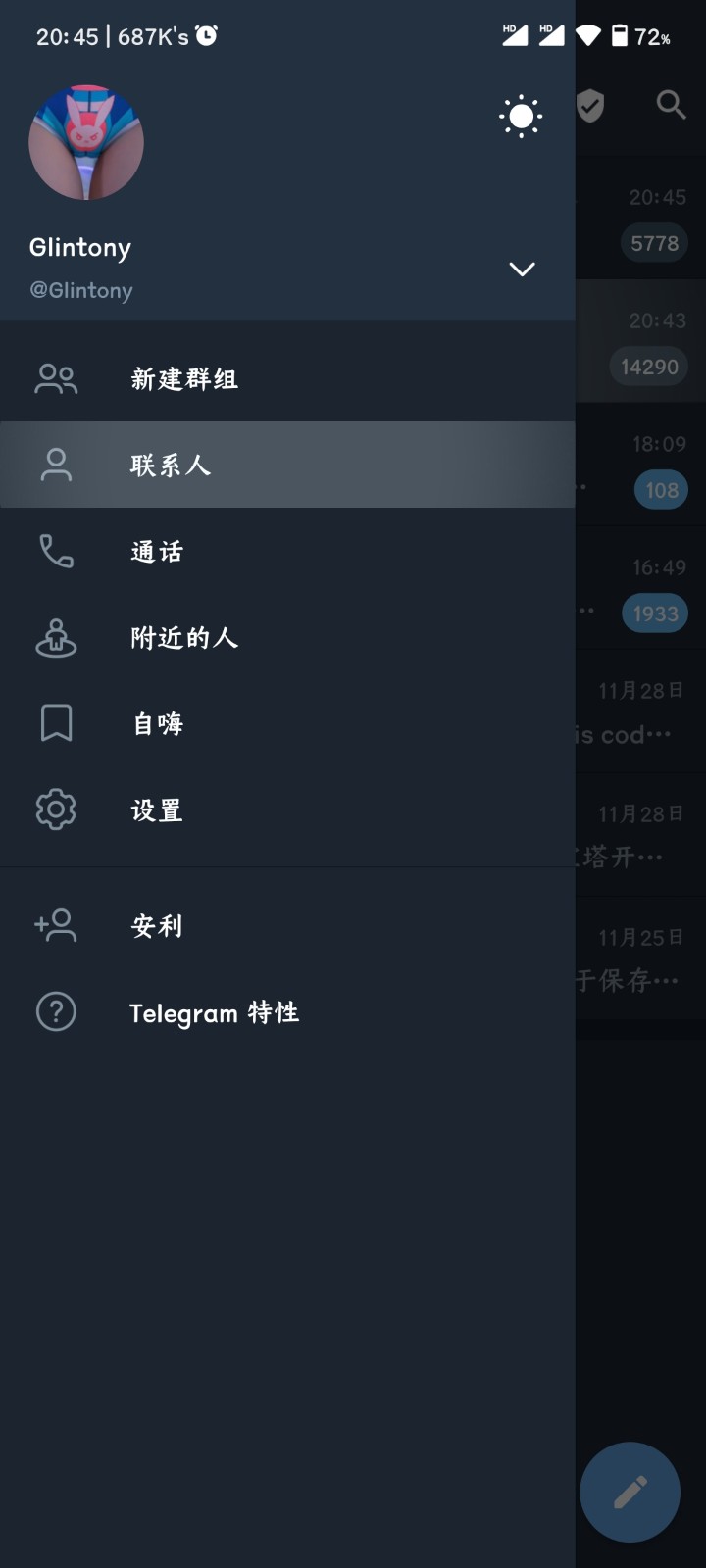Tap the pencil compose button
706x1568 pixels.
630,1492
